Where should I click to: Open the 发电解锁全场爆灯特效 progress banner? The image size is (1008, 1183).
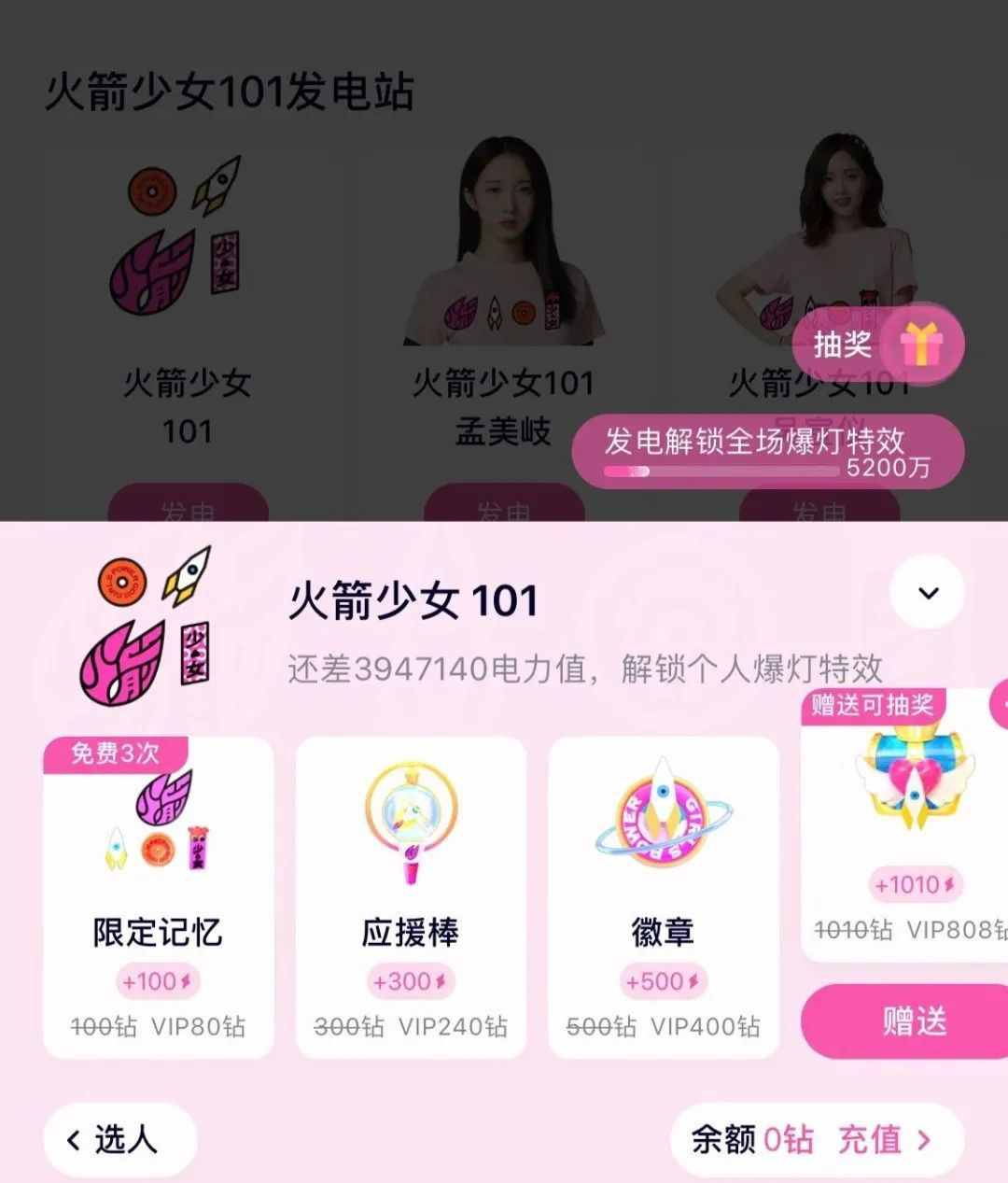click(x=767, y=451)
